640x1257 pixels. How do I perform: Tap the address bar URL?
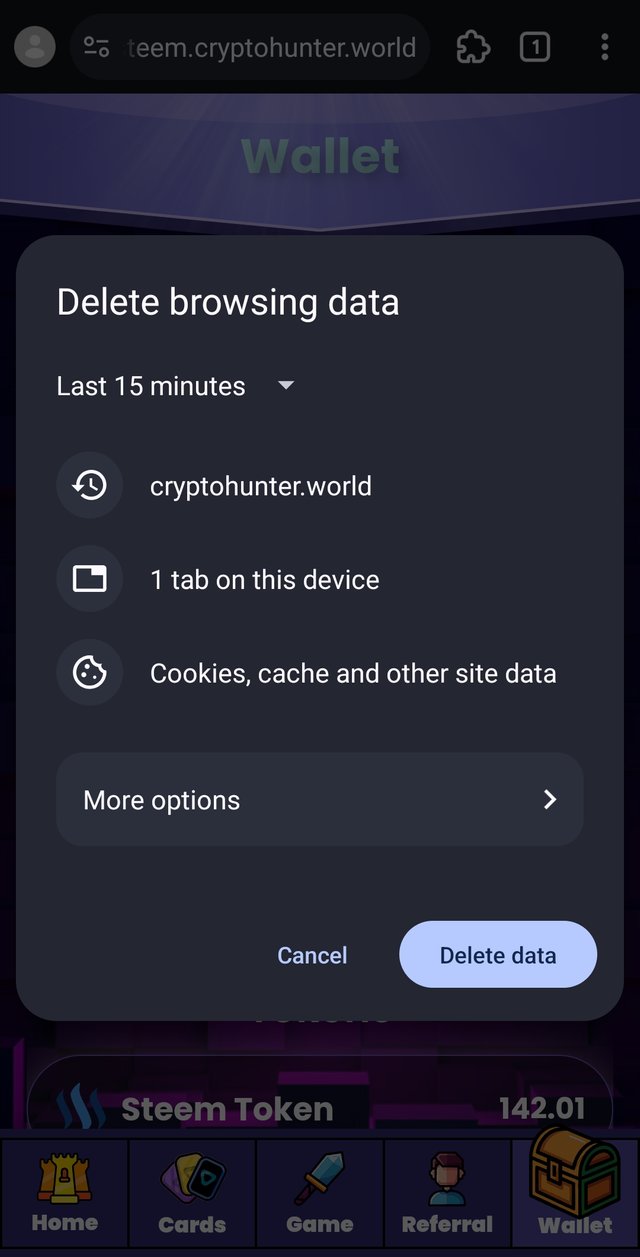271,47
